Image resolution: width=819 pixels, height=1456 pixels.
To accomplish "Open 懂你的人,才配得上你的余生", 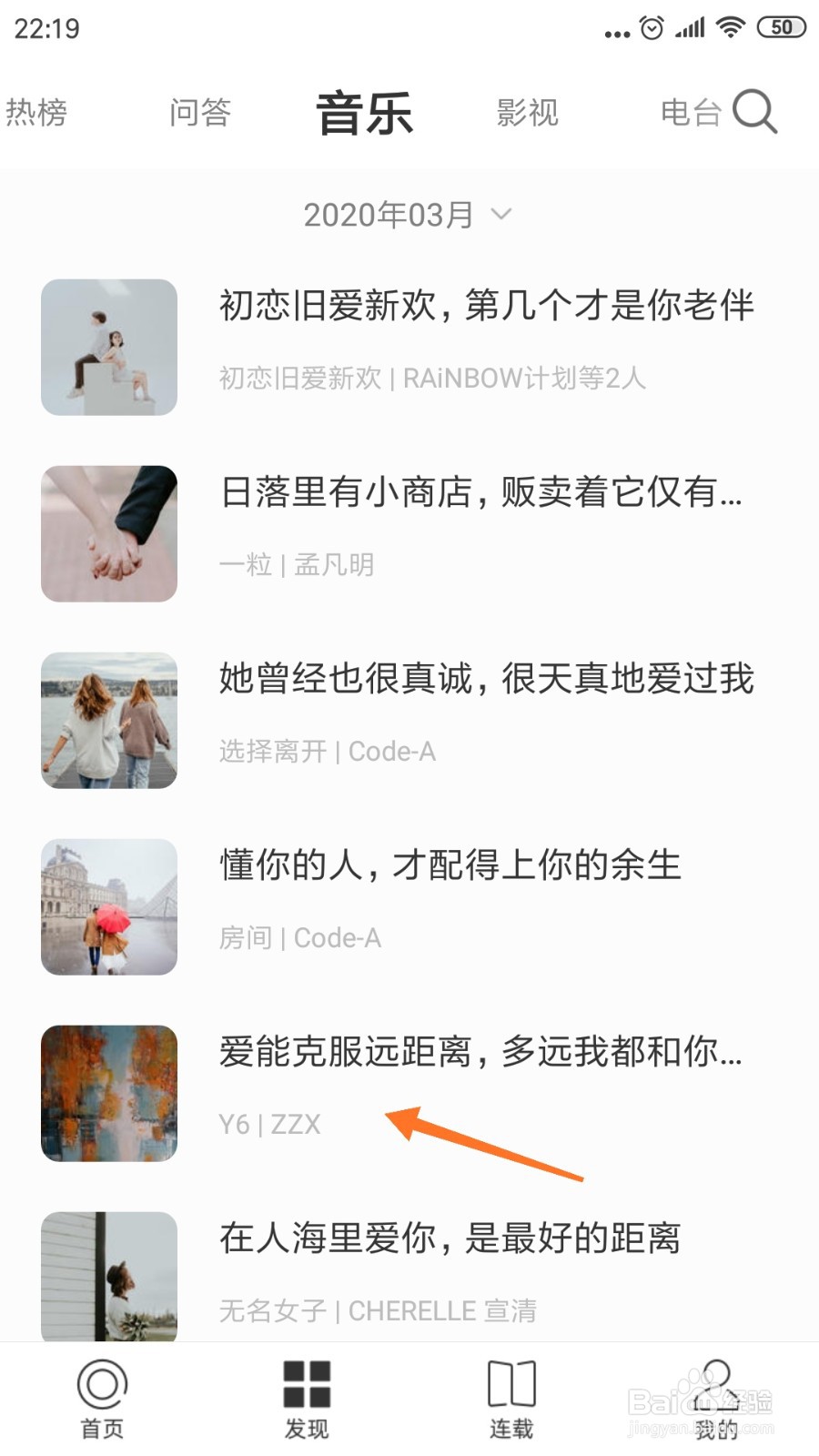I will click(x=409, y=906).
